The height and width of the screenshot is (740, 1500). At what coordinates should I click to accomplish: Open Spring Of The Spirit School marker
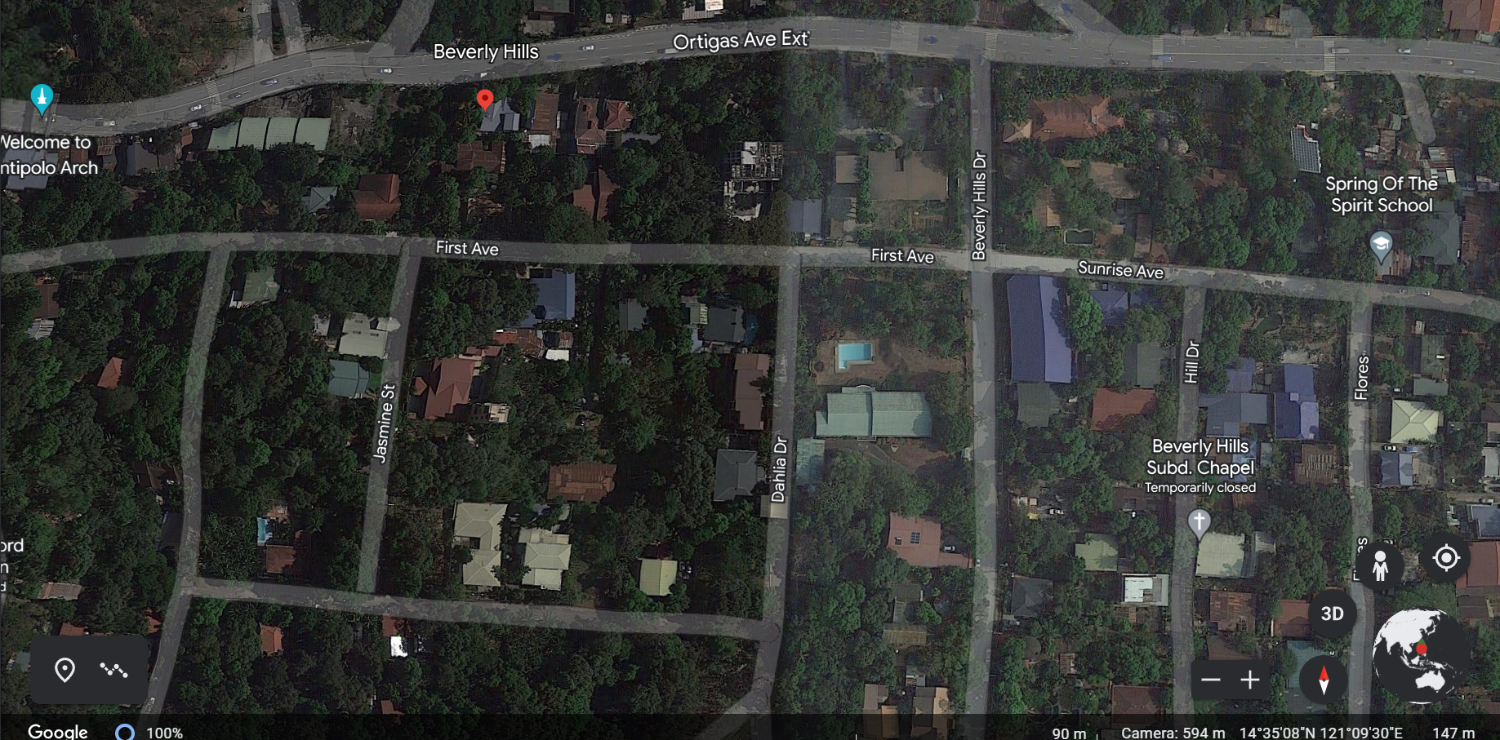pyautogui.click(x=1381, y=243)
